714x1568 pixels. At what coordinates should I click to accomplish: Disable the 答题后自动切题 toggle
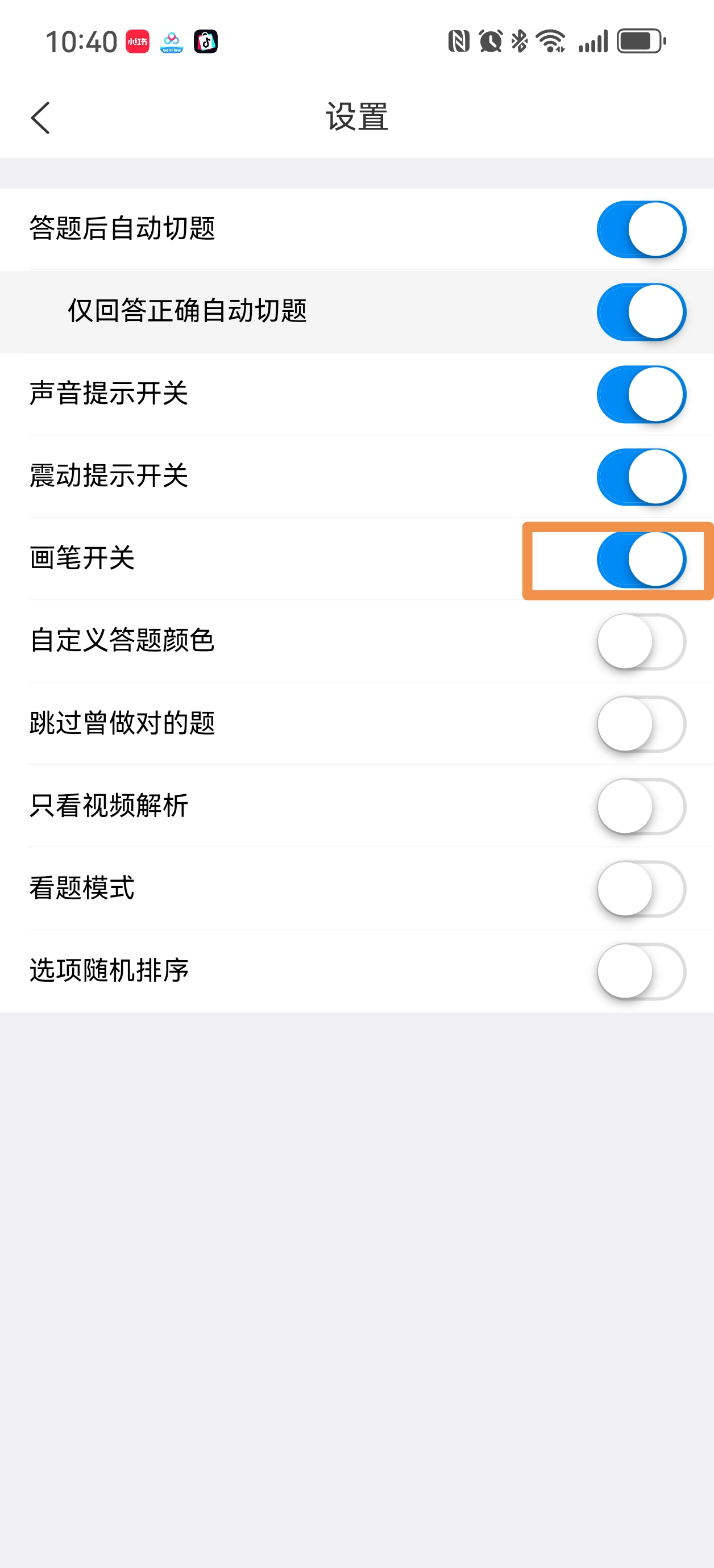[640, 230]
